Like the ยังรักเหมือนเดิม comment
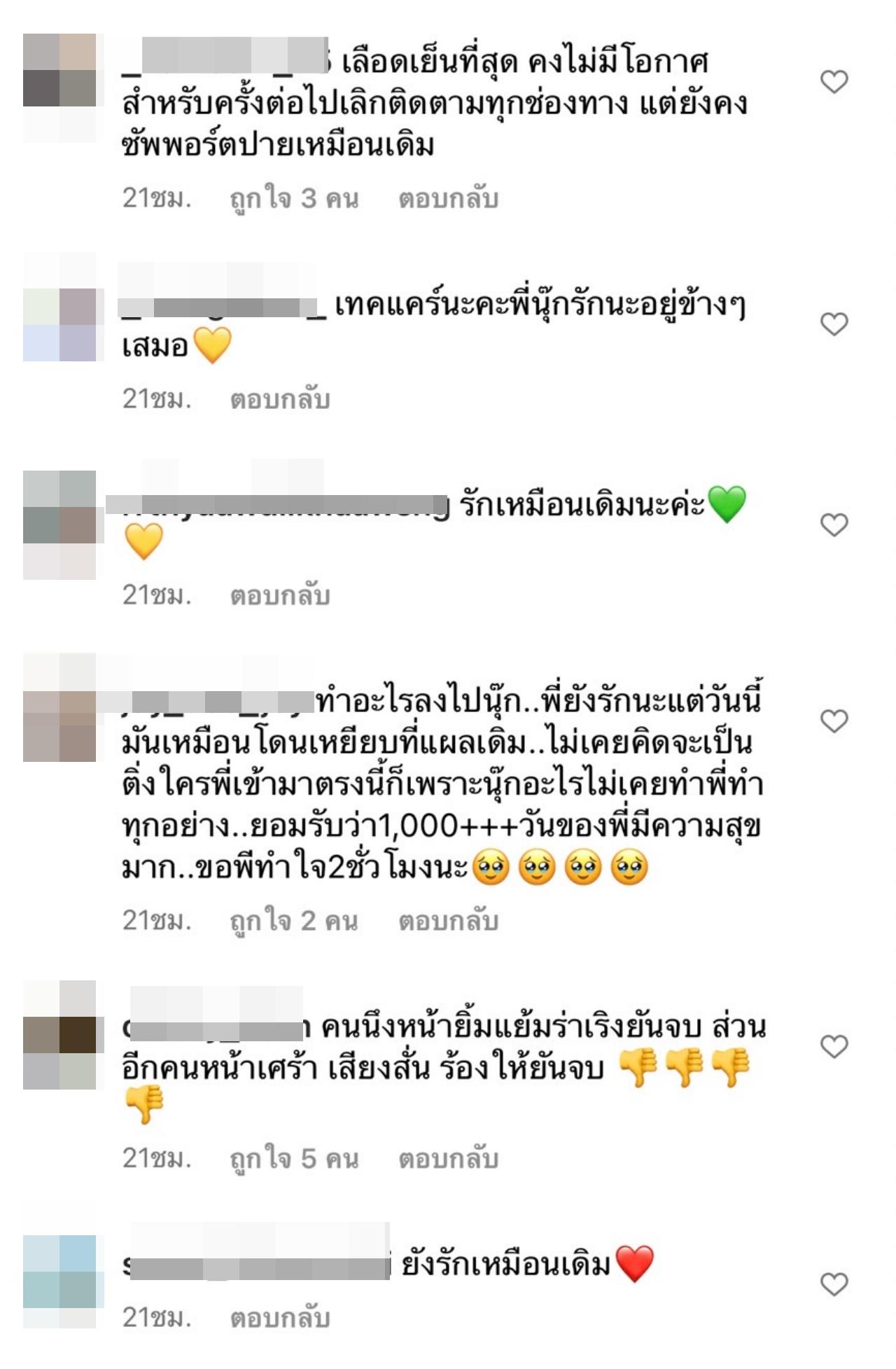Viewport: 896px width, 1369px height. [834, 1284]
